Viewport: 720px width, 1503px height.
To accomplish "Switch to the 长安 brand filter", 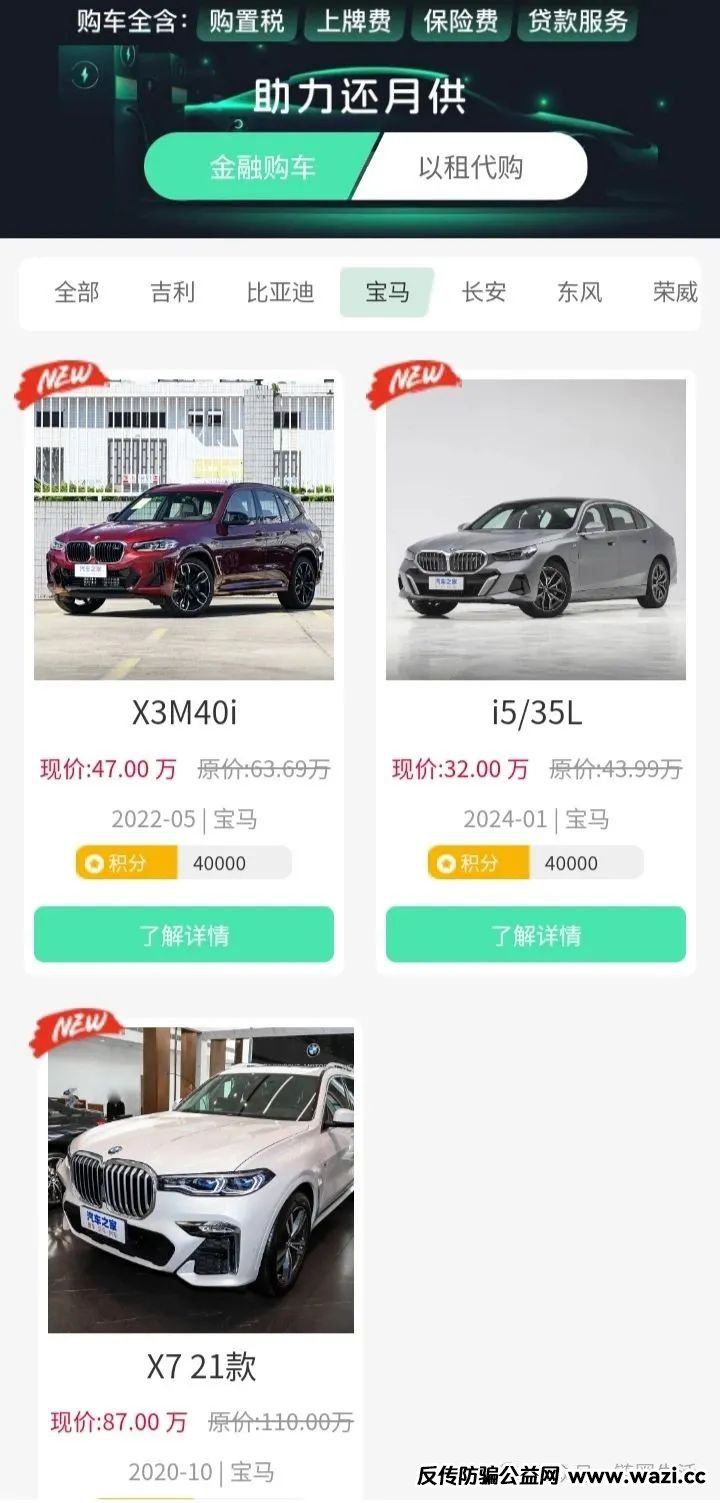I will click(x=486, y=293).
